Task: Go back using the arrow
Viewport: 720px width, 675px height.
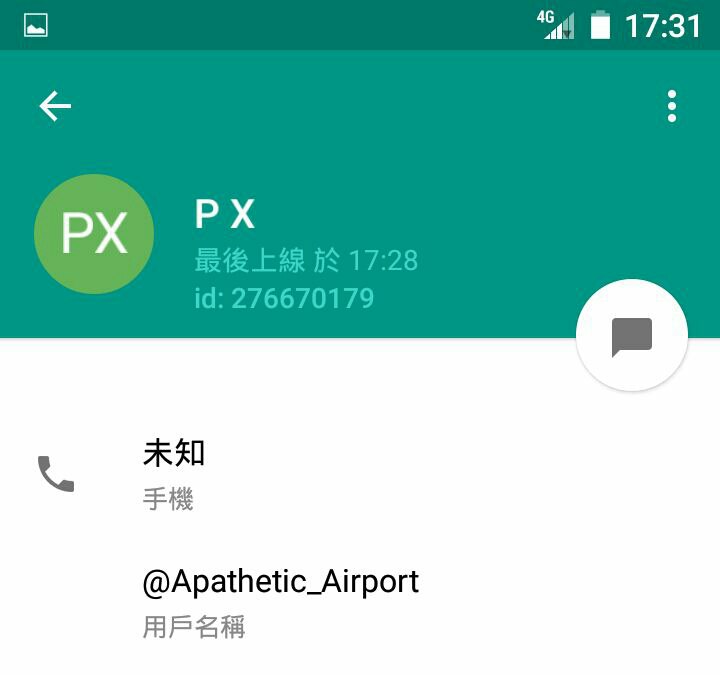Action: point(55,106)
